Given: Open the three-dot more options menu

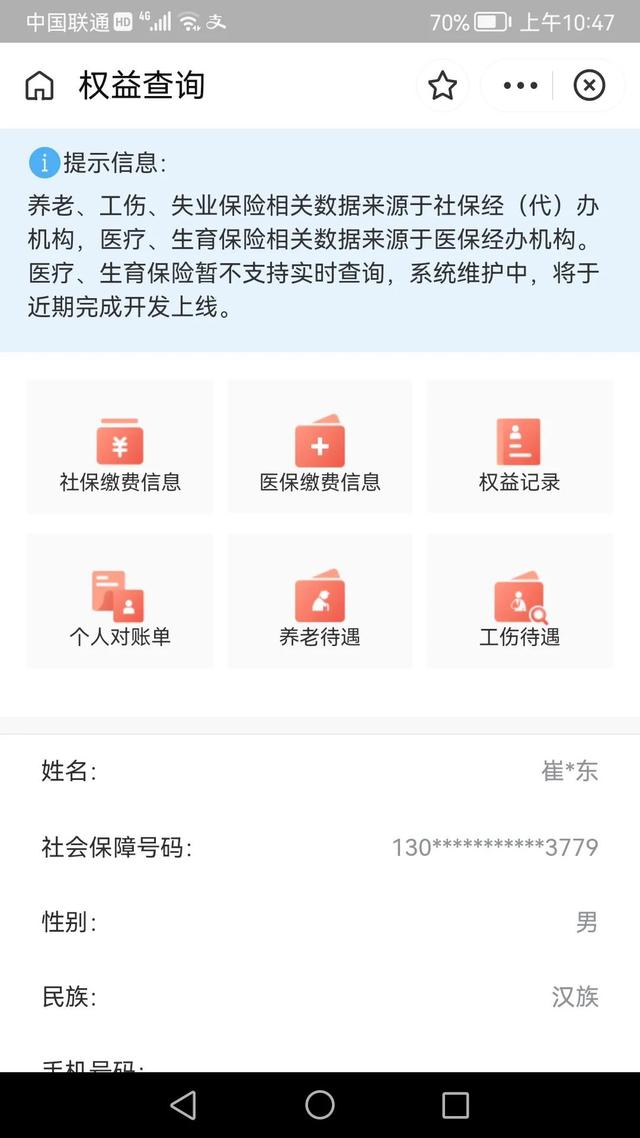Looking at the screenshot, I should click(x=520, y=86).
